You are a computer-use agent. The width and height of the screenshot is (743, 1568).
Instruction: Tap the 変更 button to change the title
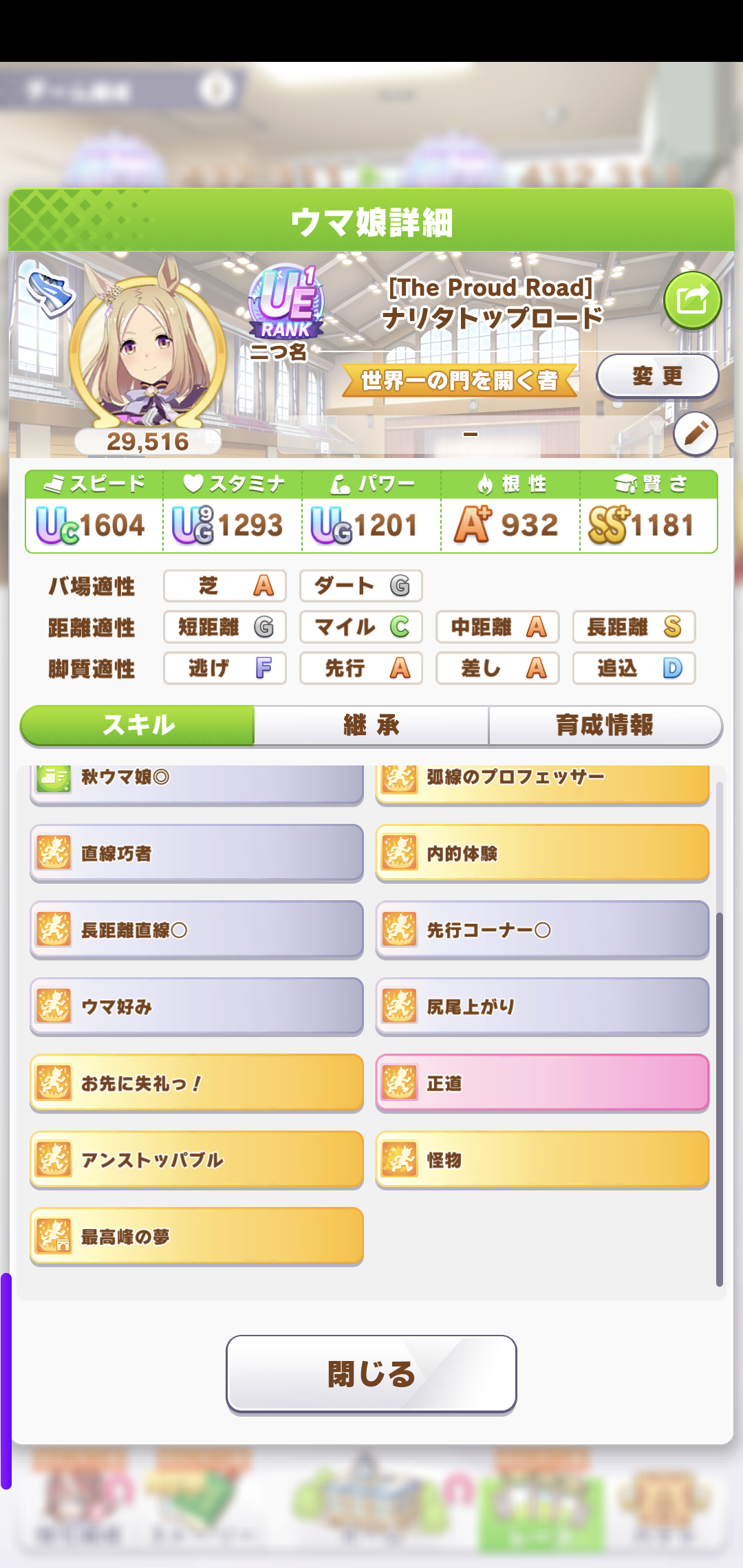[657, 376]
